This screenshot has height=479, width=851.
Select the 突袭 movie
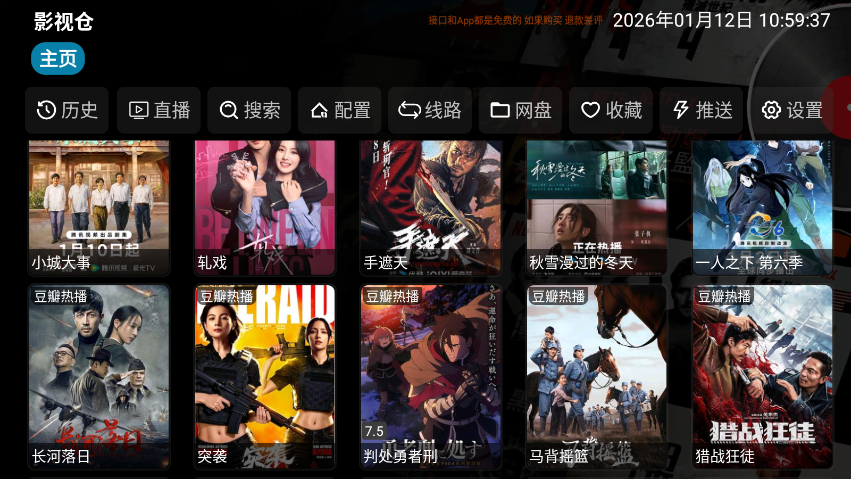(x=264, y=378)
